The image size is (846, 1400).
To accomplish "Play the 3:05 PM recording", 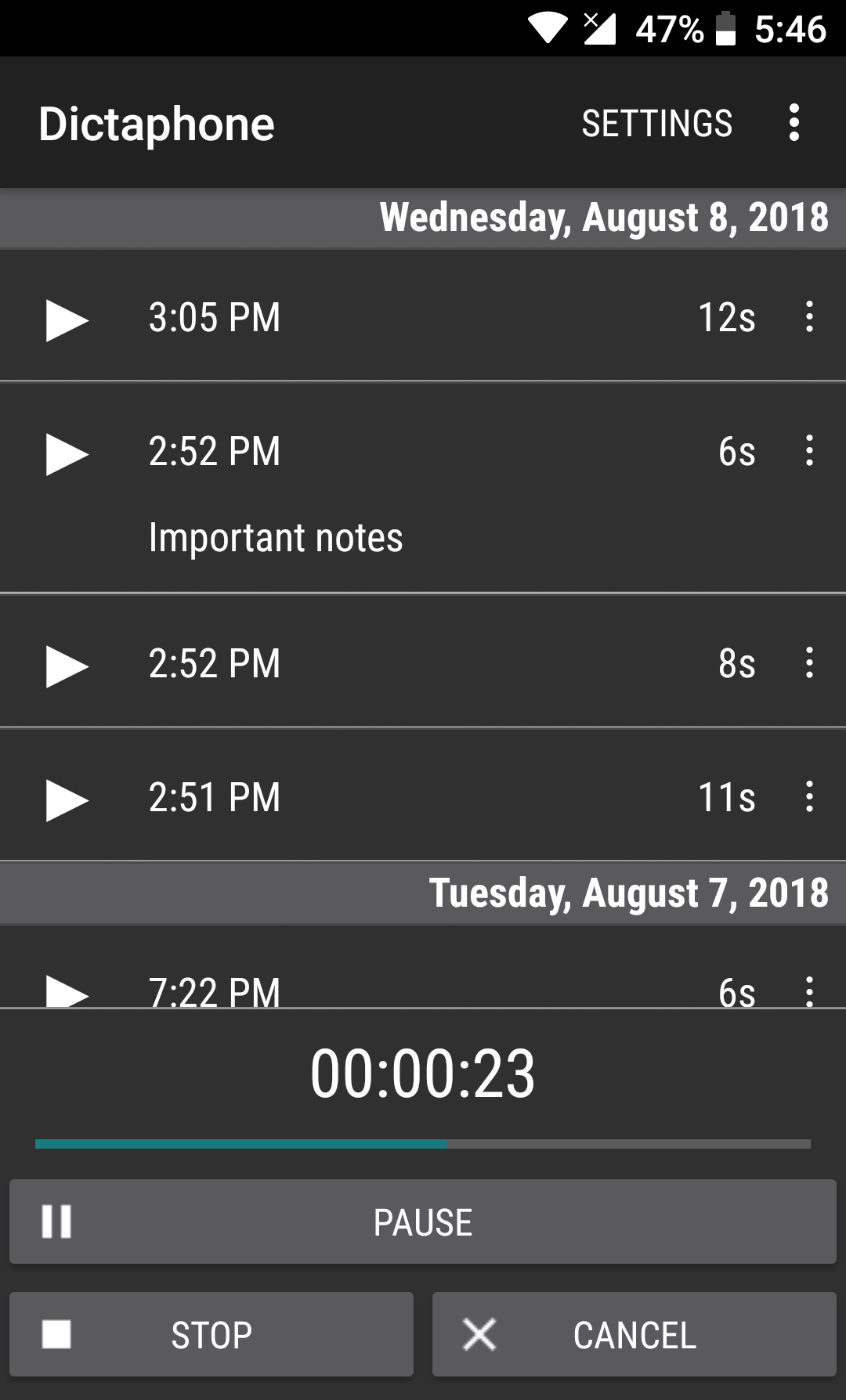I will 67,319.
